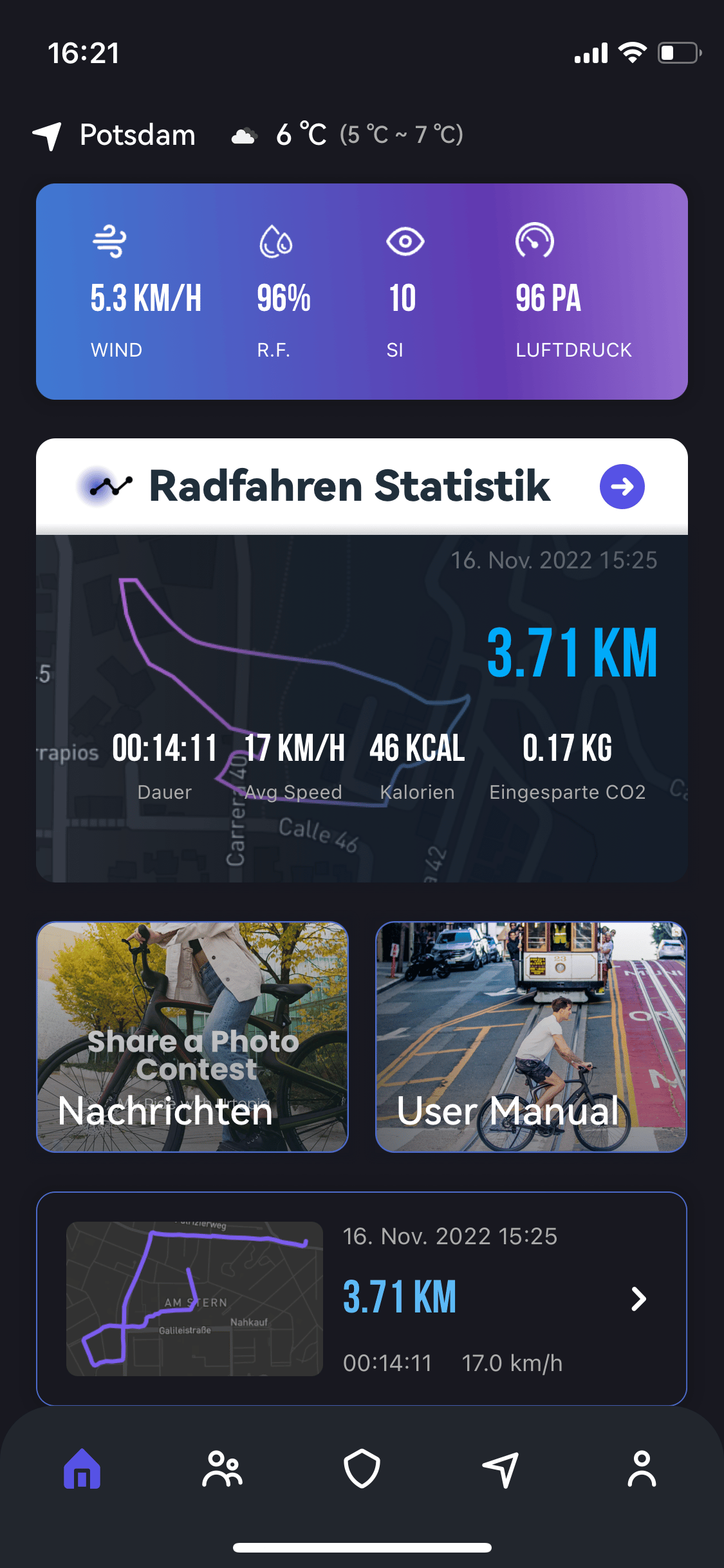Open Radfahren Statistik with the arrow button
The image size is (724, 1568).
point(622,487)
